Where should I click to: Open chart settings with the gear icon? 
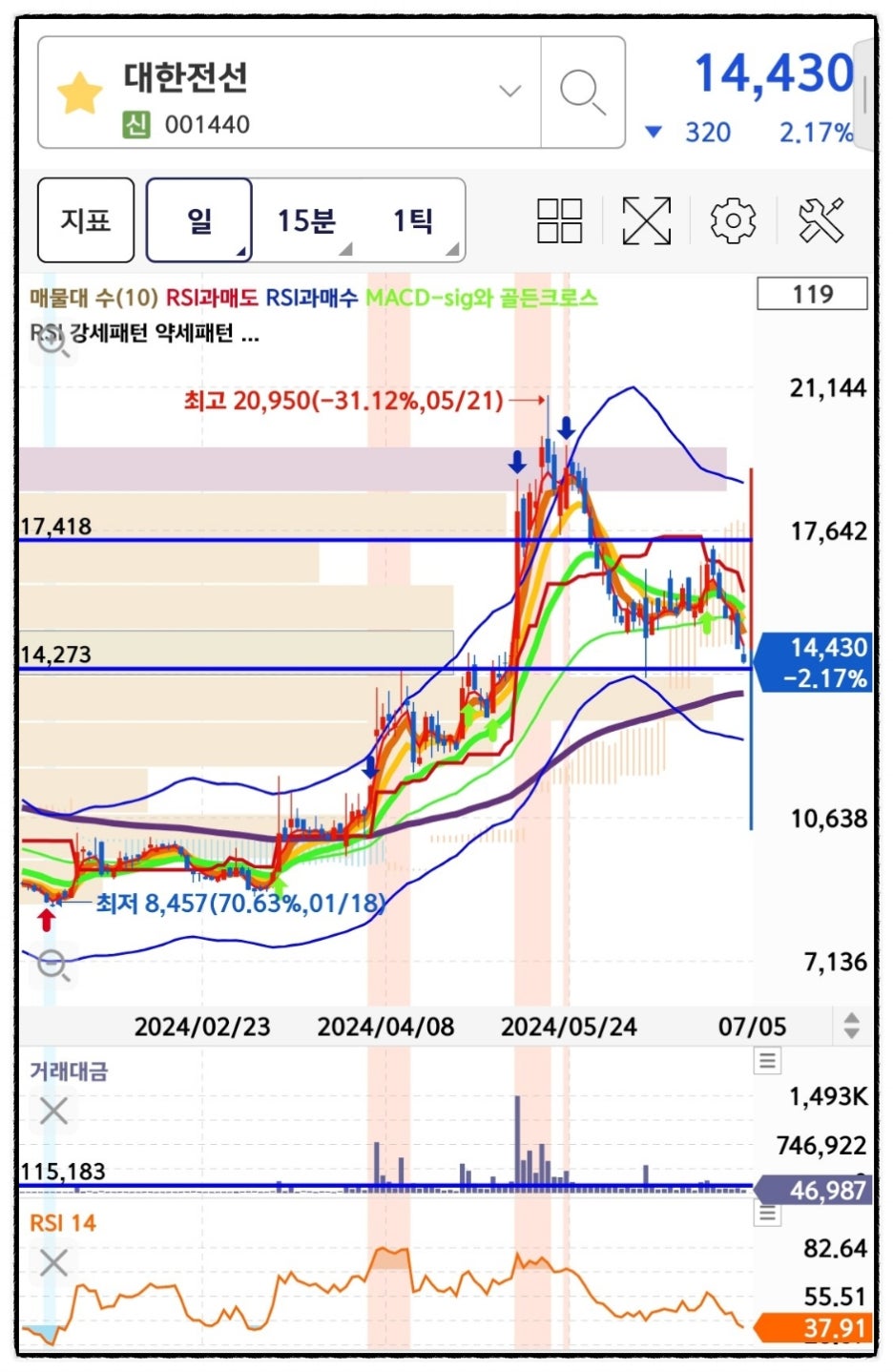click(733, 220)
